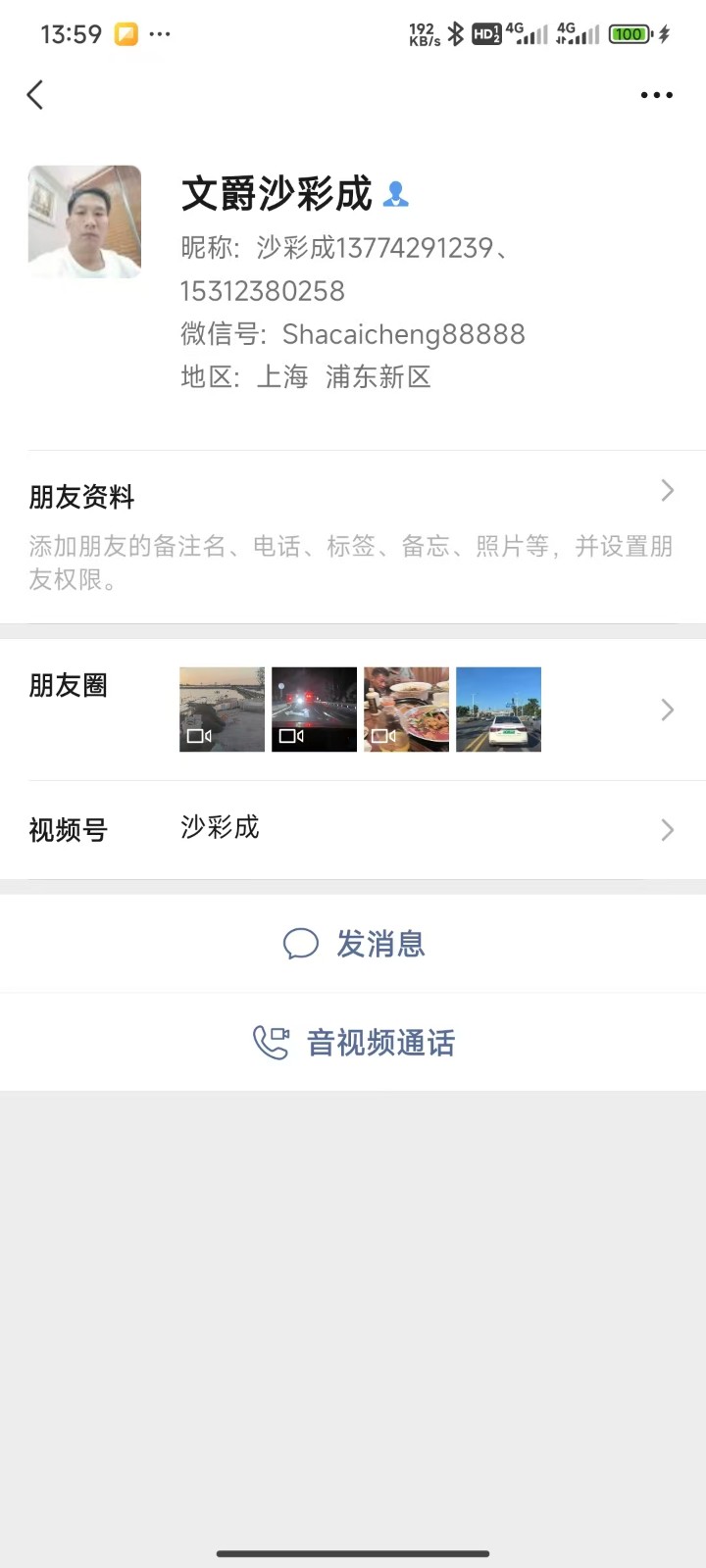
Task: Tap 发消息 to send a message
Action: click(353, 944)
